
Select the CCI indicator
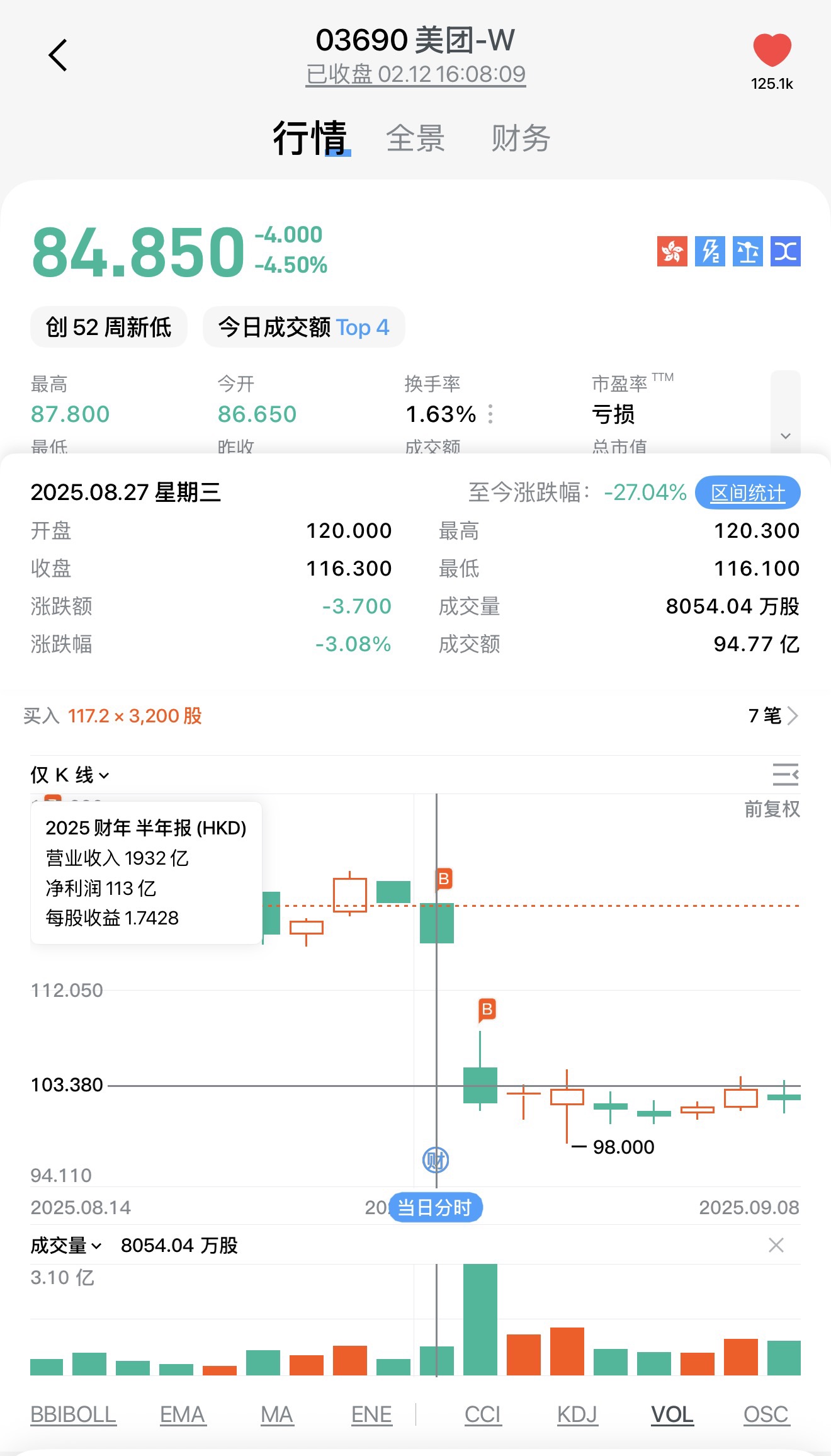482,1415
